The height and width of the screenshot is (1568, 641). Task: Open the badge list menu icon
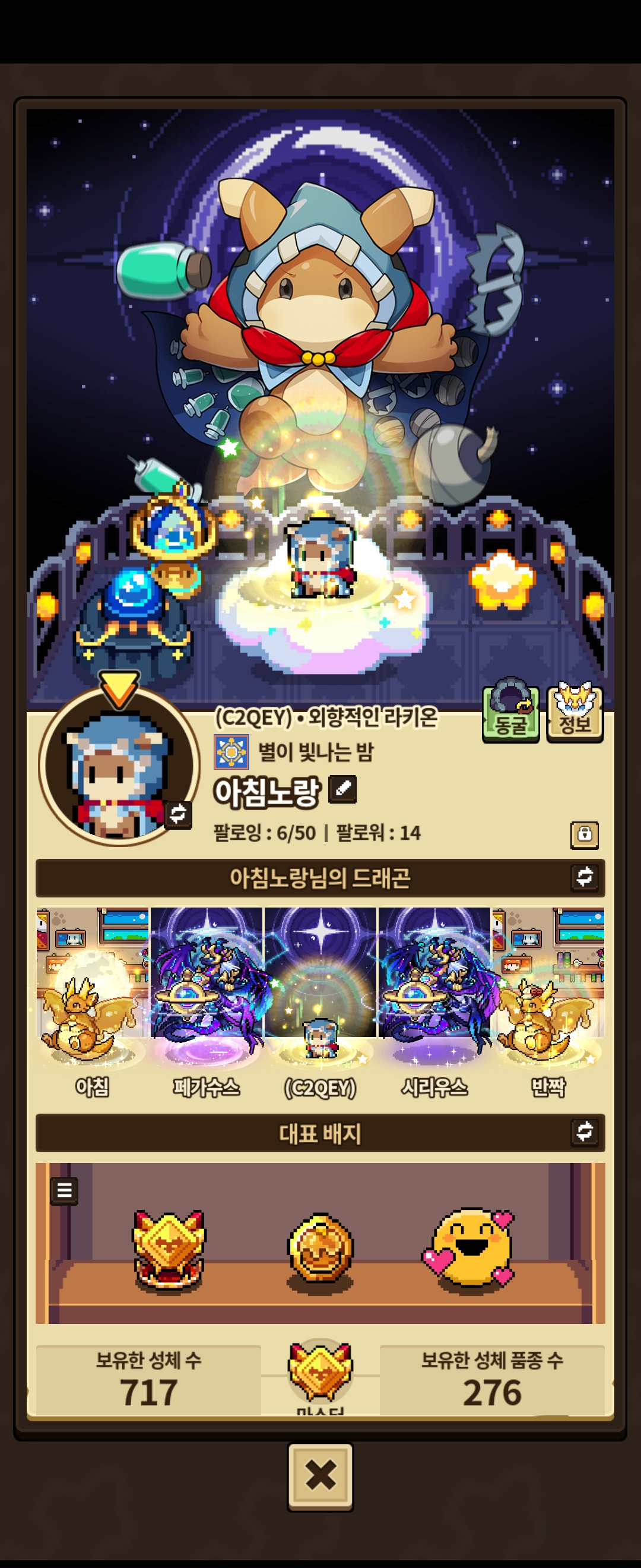click(x=65, y=1191)
